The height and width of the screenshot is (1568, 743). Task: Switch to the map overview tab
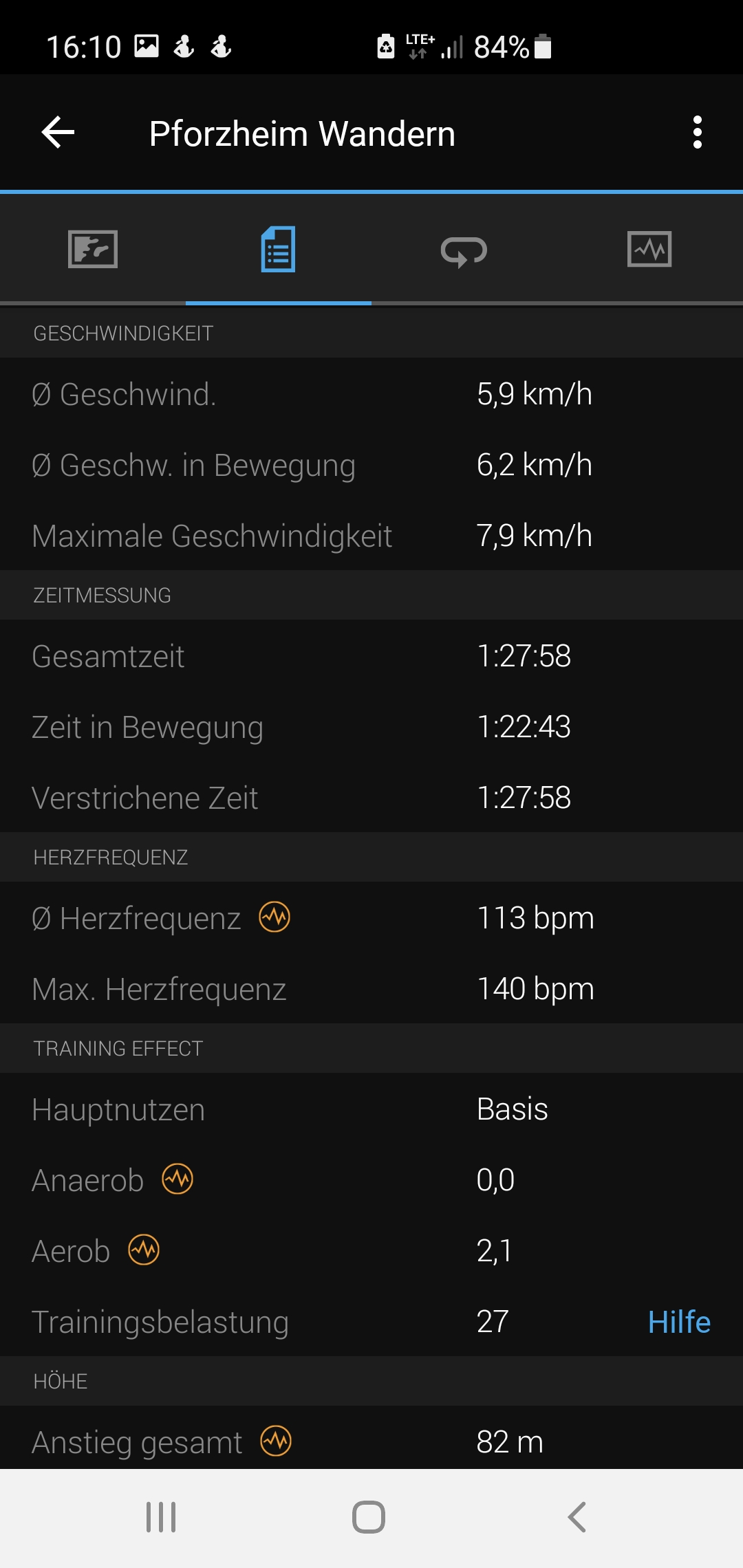coord(93,249)
